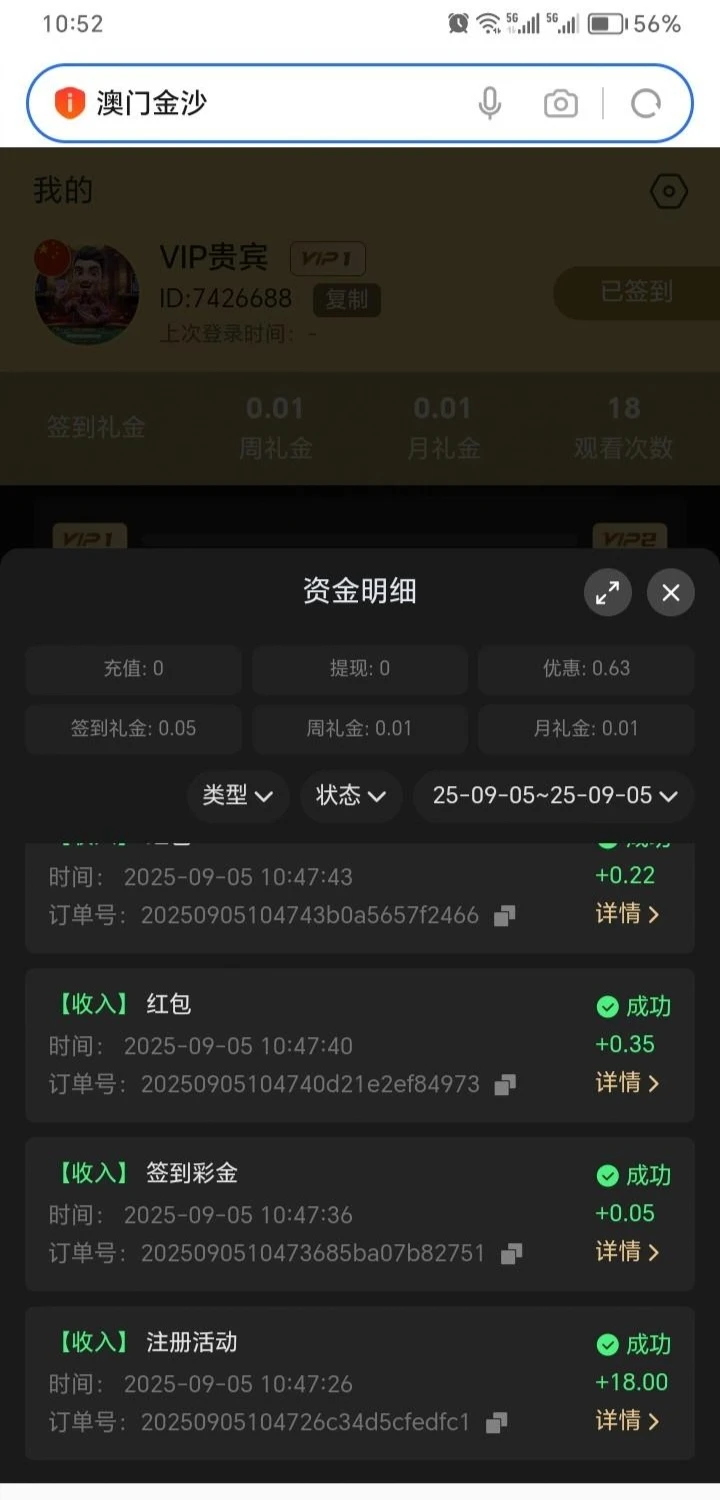Image resolution: width=720 pixels, height=1500 pixels.
Task: View 详情 for the 签到彩金 entry
Action: [627, 1251]
